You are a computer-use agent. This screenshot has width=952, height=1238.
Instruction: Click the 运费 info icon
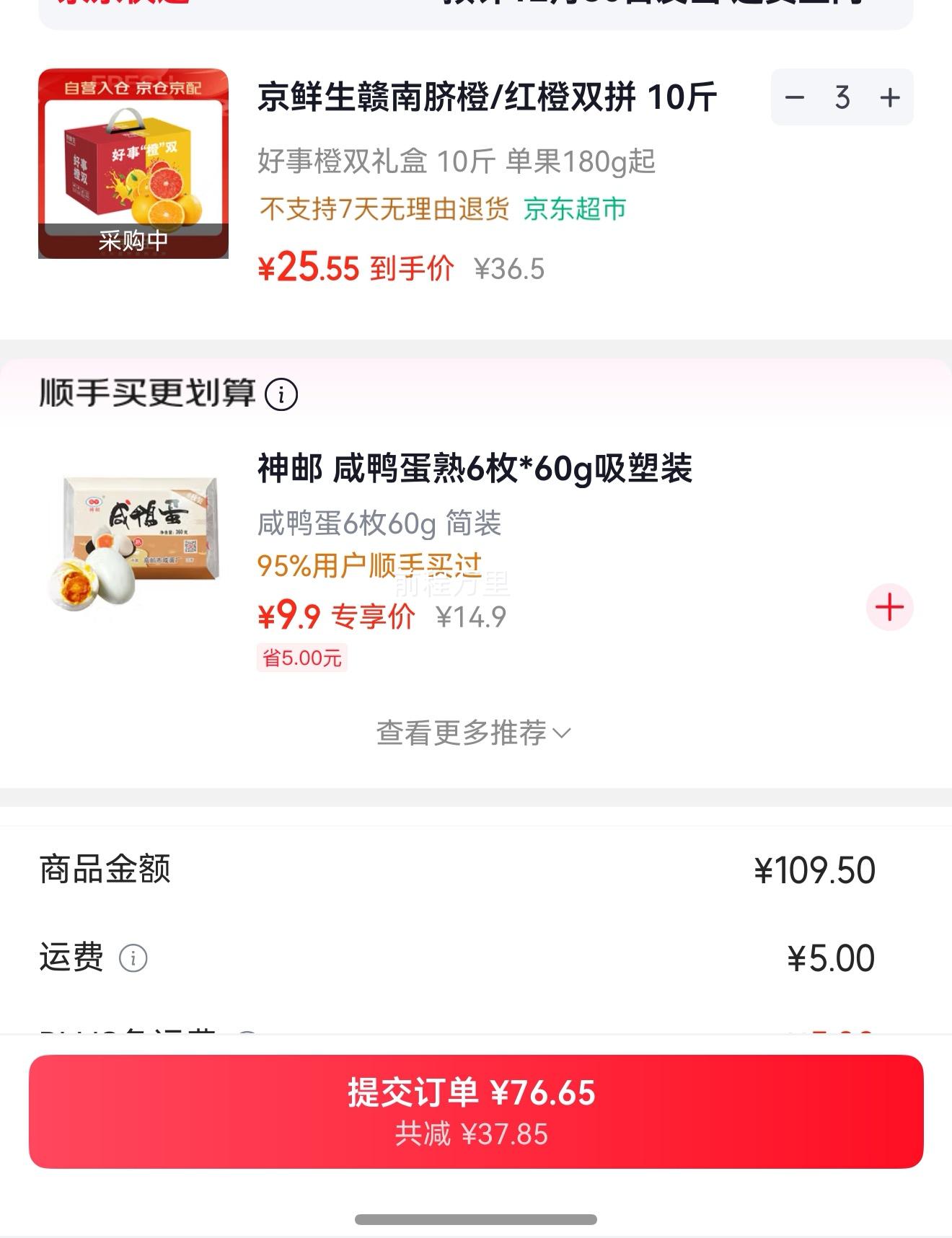tap(134, 958)
